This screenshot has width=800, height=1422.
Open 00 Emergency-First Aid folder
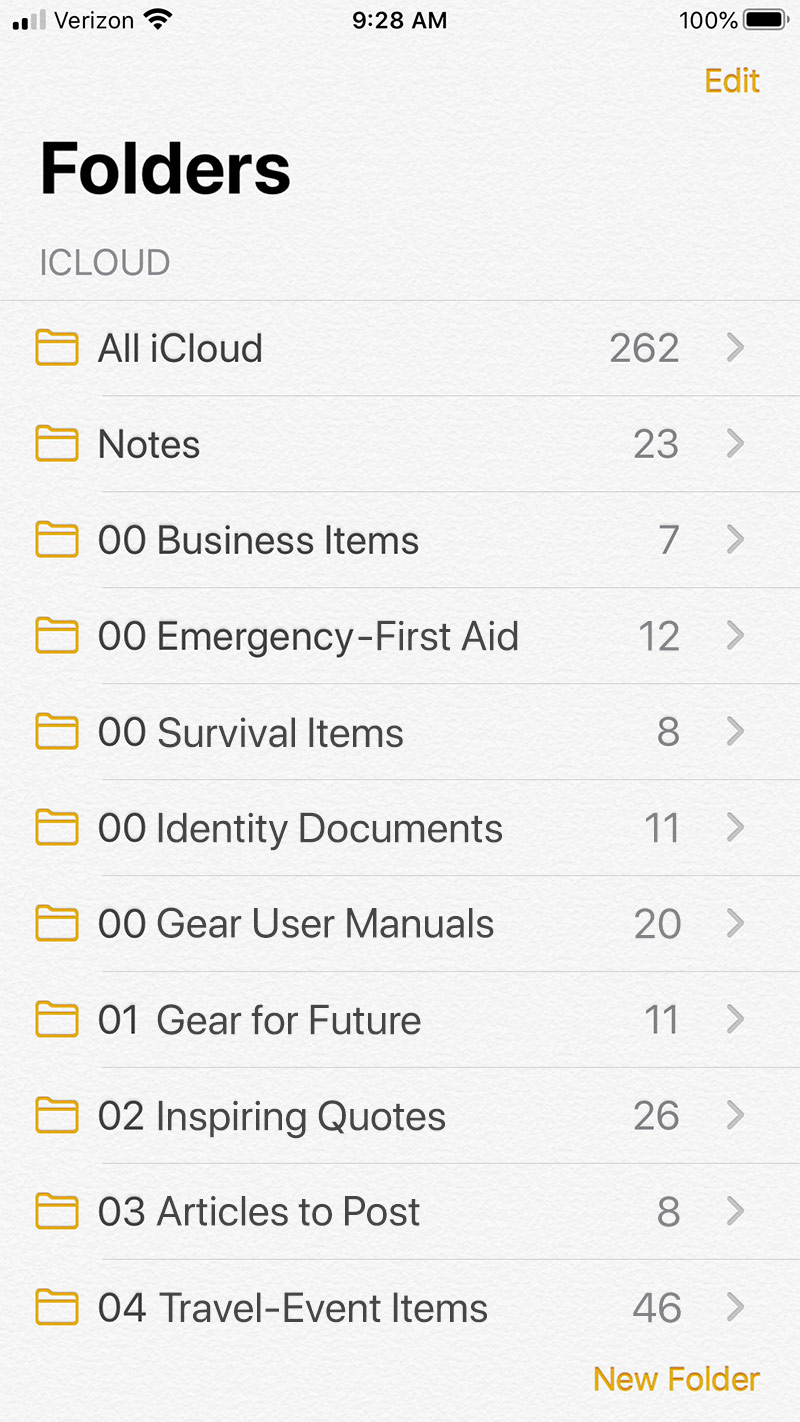(x=400, y=636)
